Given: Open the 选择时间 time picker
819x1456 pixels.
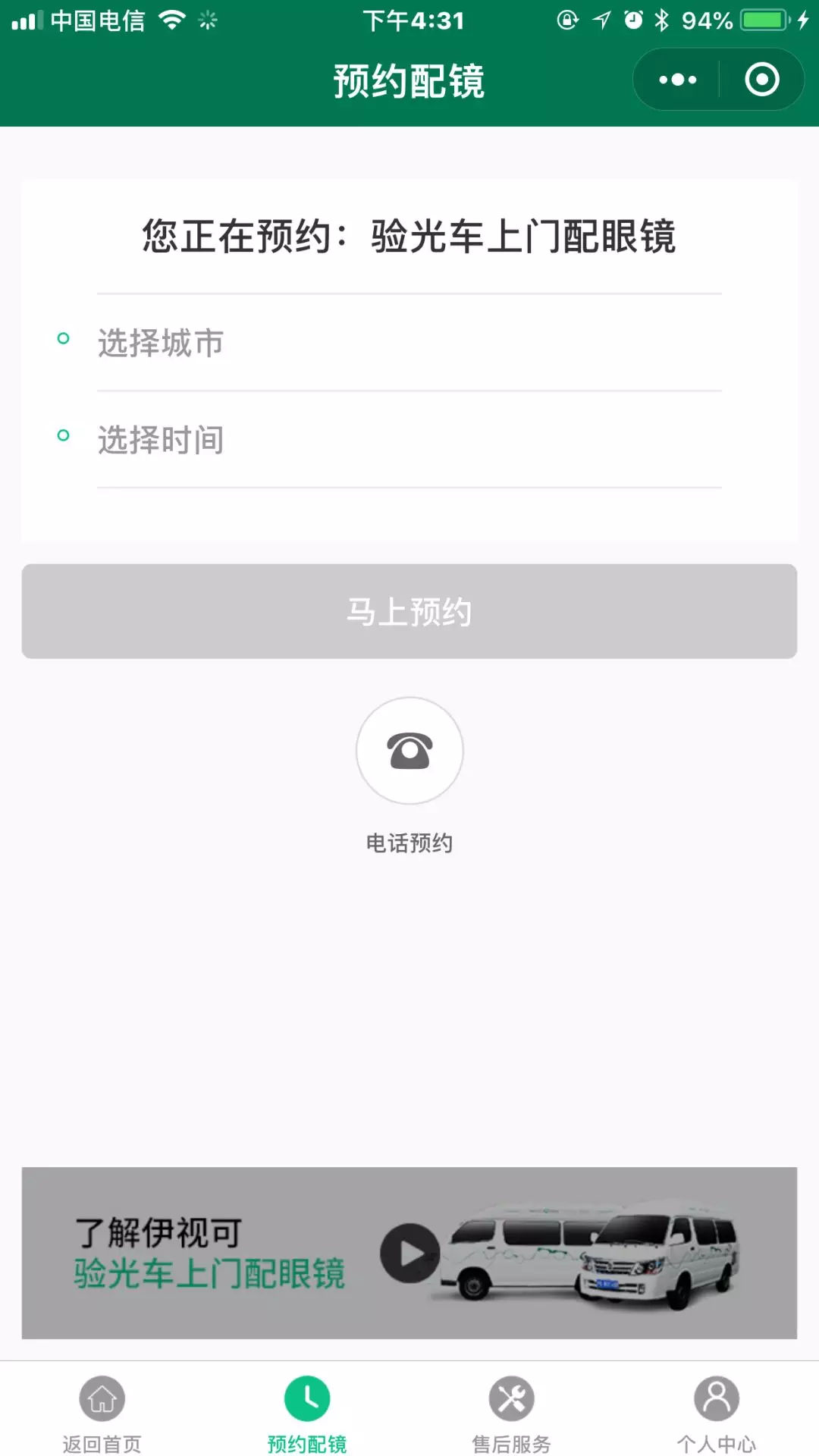Looking at the screenshot, I should [x=408, y=440].
